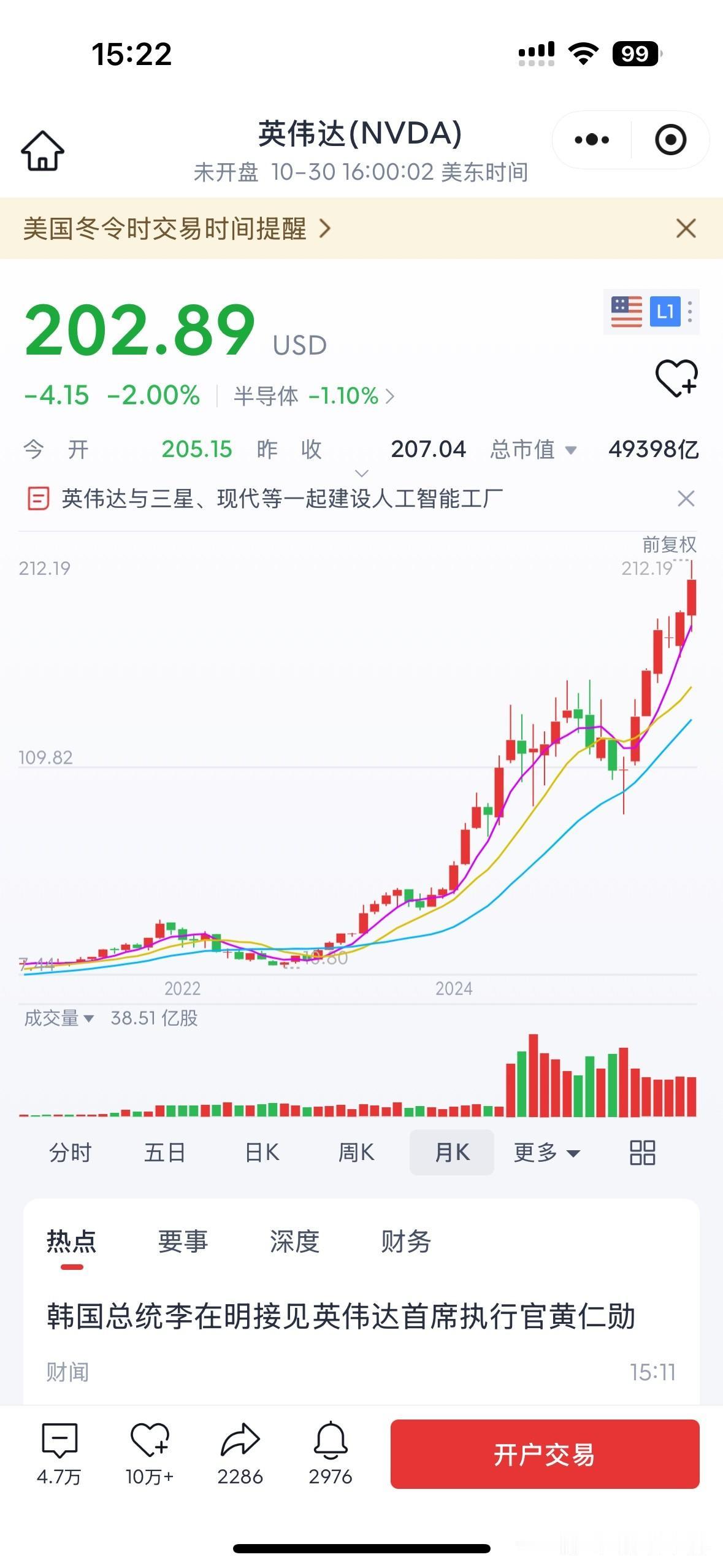Viewport: 723px width, 1568px height.
Task: Open the 更多 chart period dropdown
Action: pos(546,1152)
